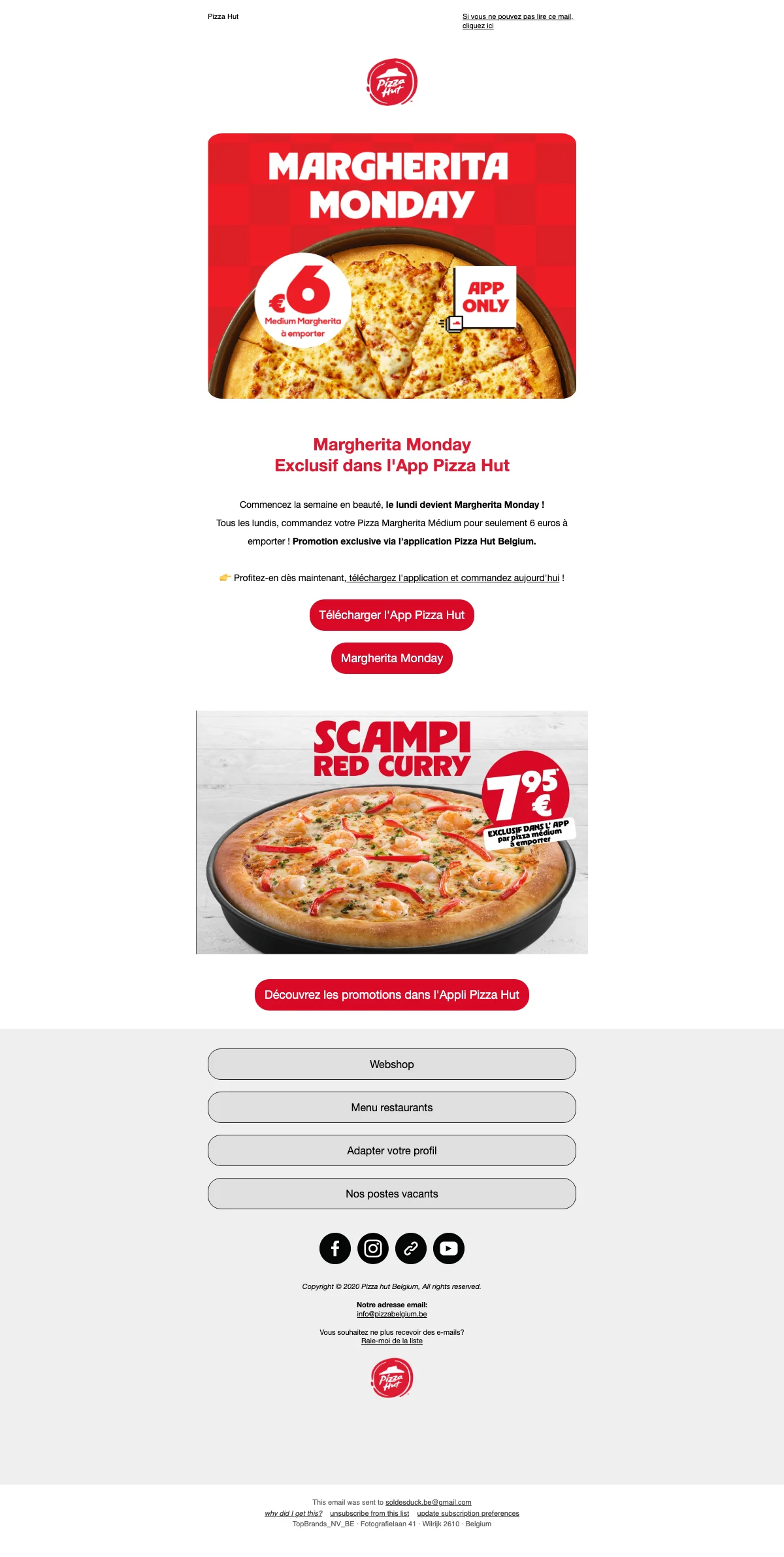Open the 'cliquez ici' view-online link
Image resolution: width=784 pixels, height=1557 pixels.
click(478, 26)
